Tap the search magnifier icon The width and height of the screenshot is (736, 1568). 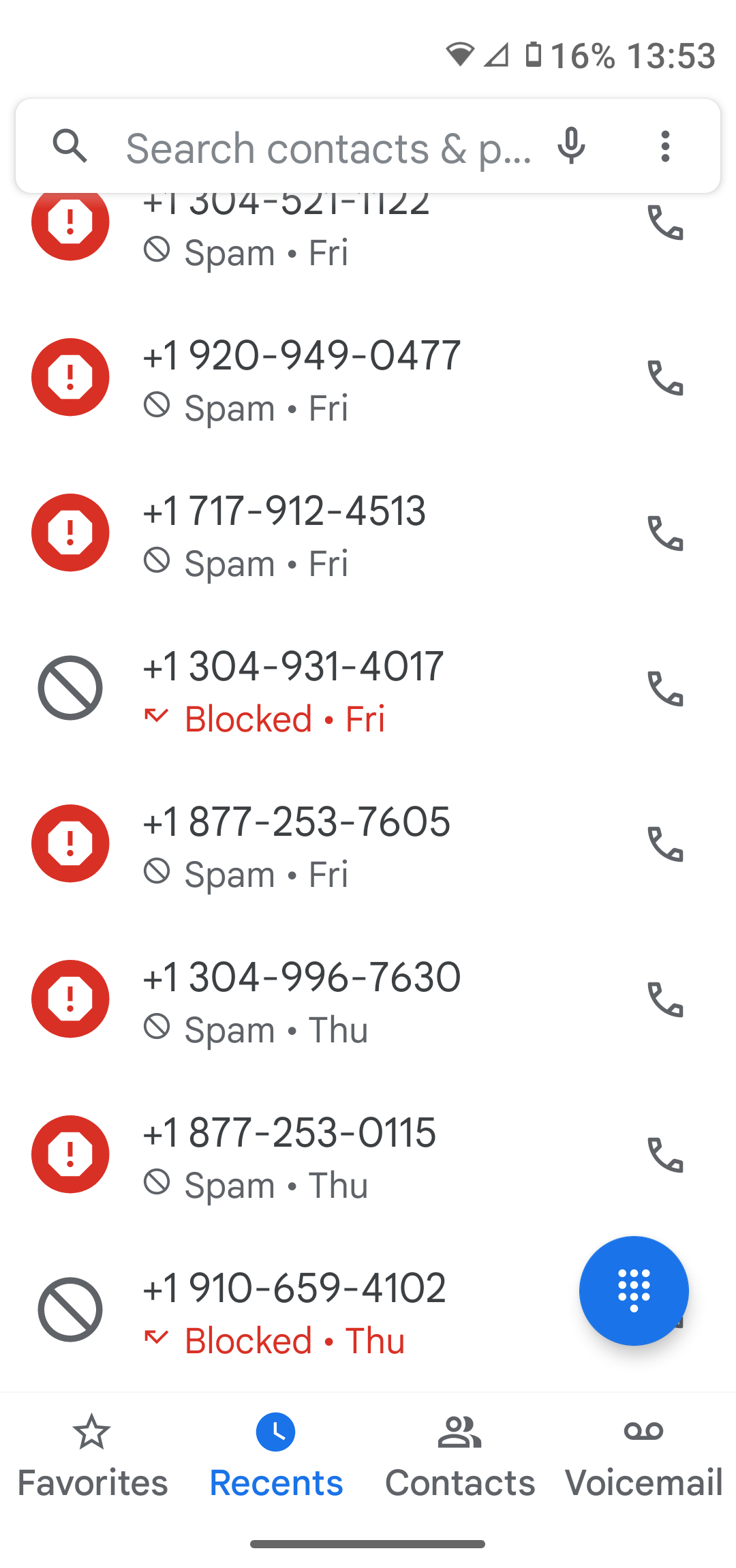pos(70,146)
